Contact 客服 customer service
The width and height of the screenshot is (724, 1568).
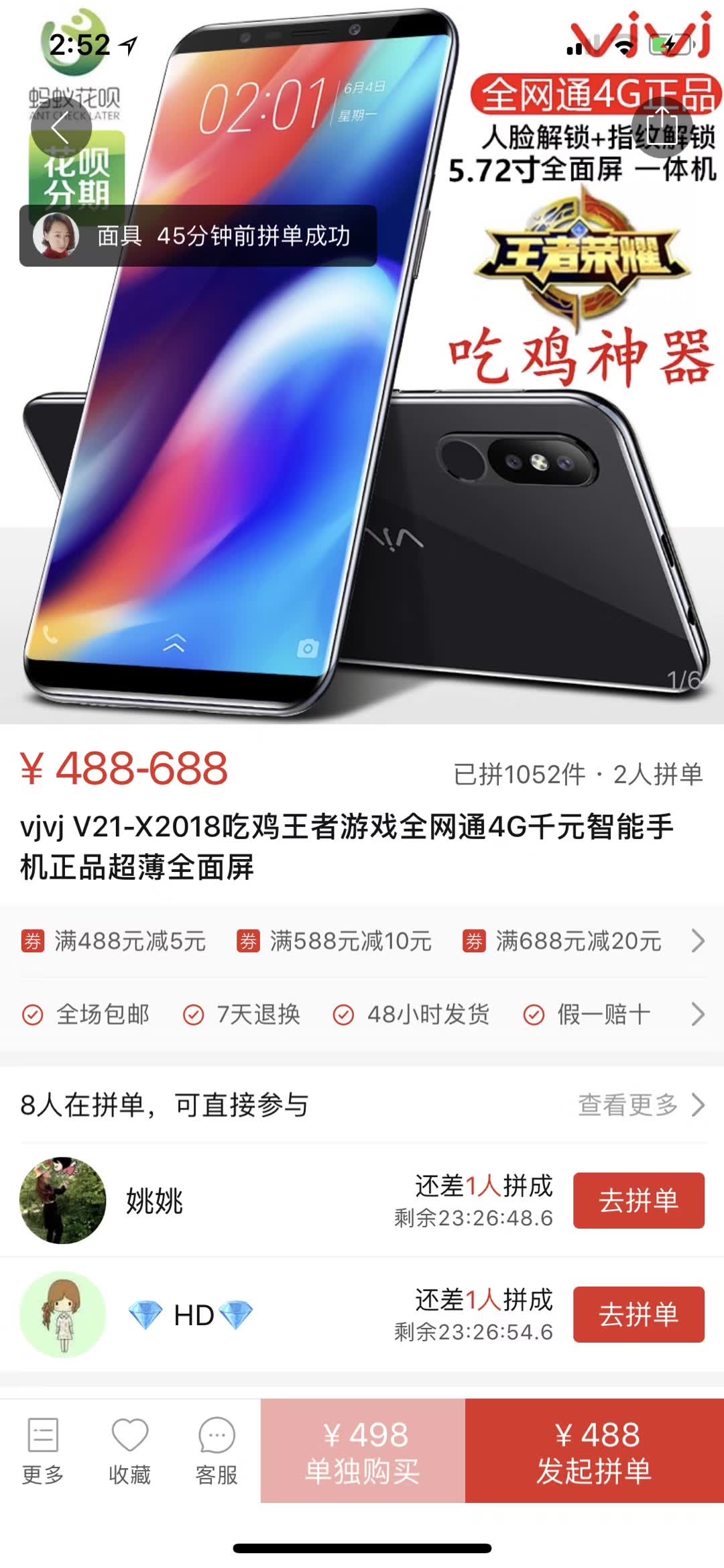click(x=217, y=1450)
